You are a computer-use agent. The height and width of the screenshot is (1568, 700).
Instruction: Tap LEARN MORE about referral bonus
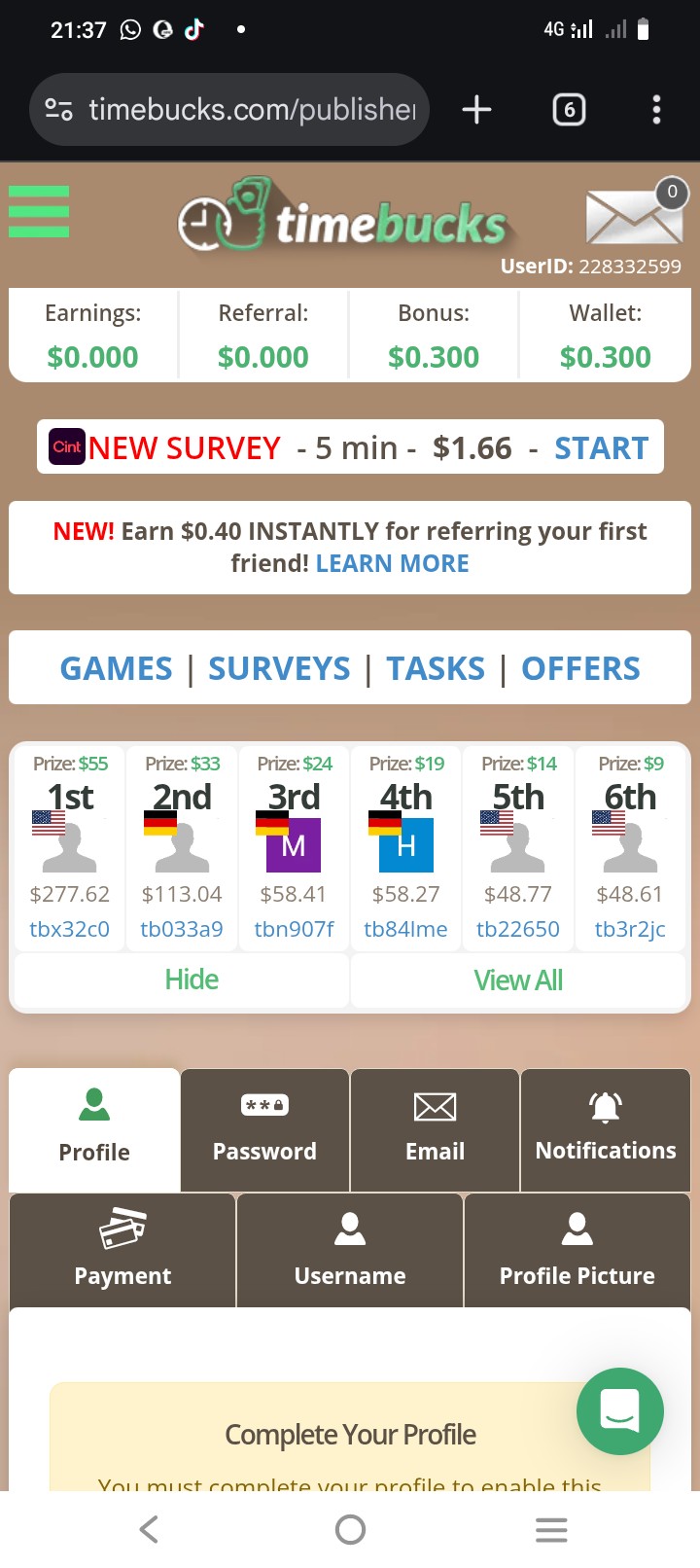(392, 564)
